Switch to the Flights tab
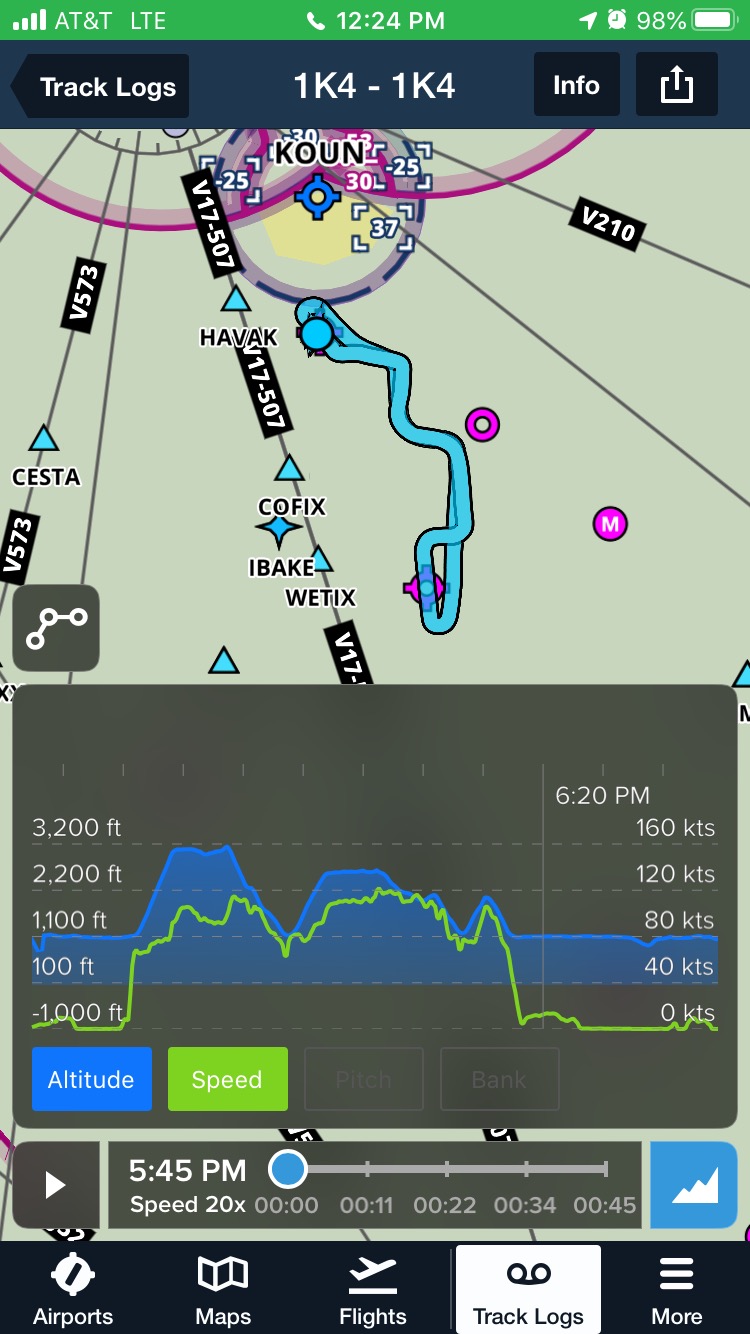Image resolution: width=750 pixels, height=1334 pixels. [372, 1290]
